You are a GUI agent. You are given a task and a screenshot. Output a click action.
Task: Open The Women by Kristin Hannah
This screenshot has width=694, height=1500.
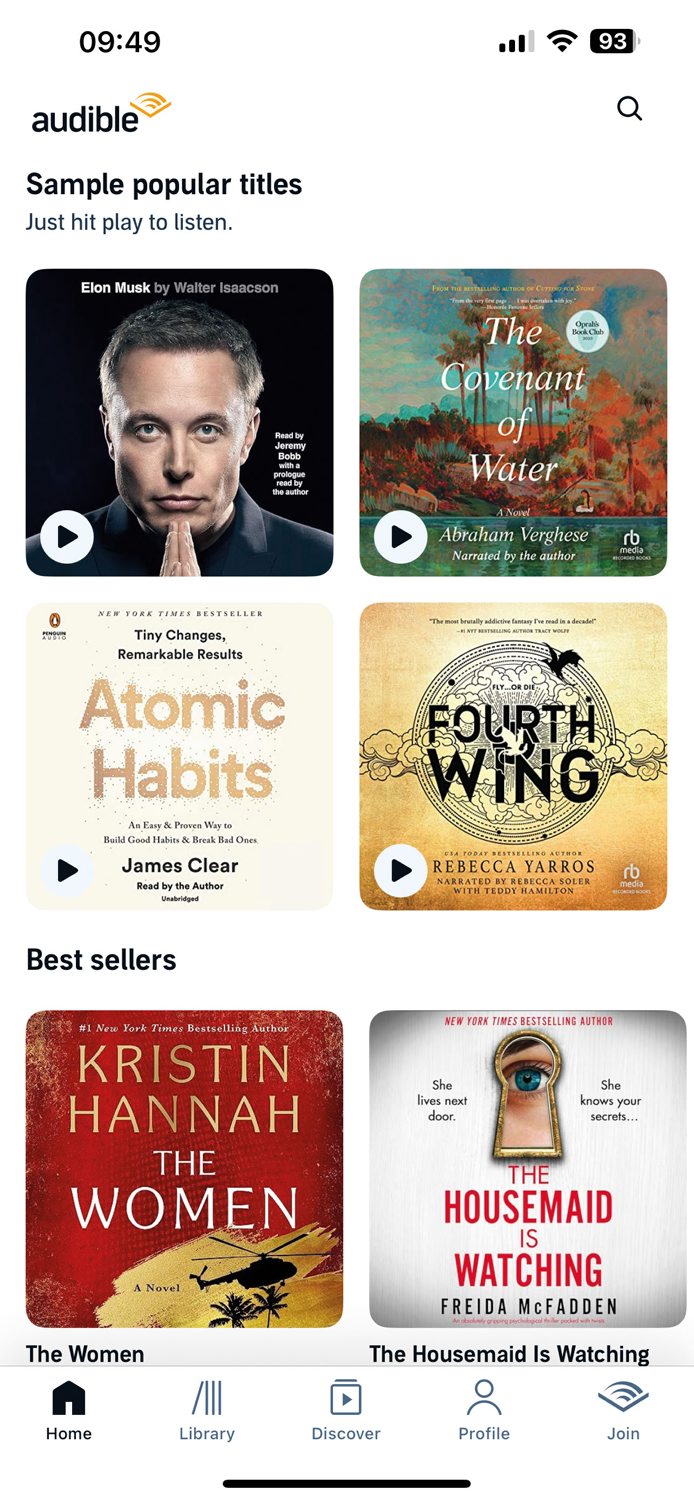pos(184,1168)
